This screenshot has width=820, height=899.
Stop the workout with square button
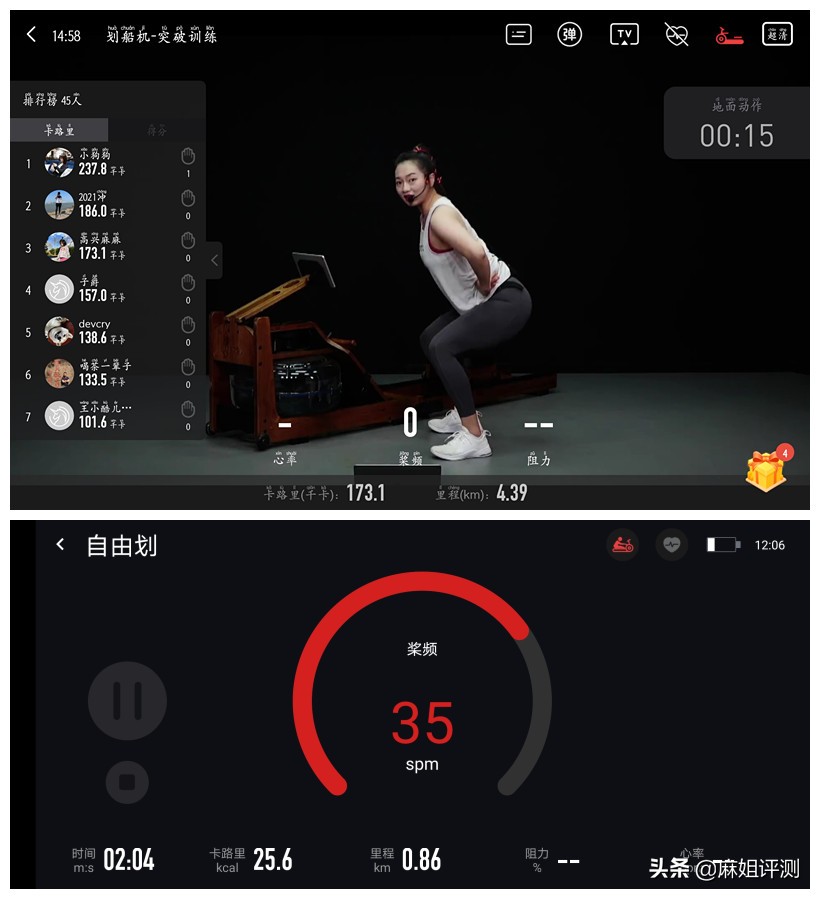(x=128, y=779)
